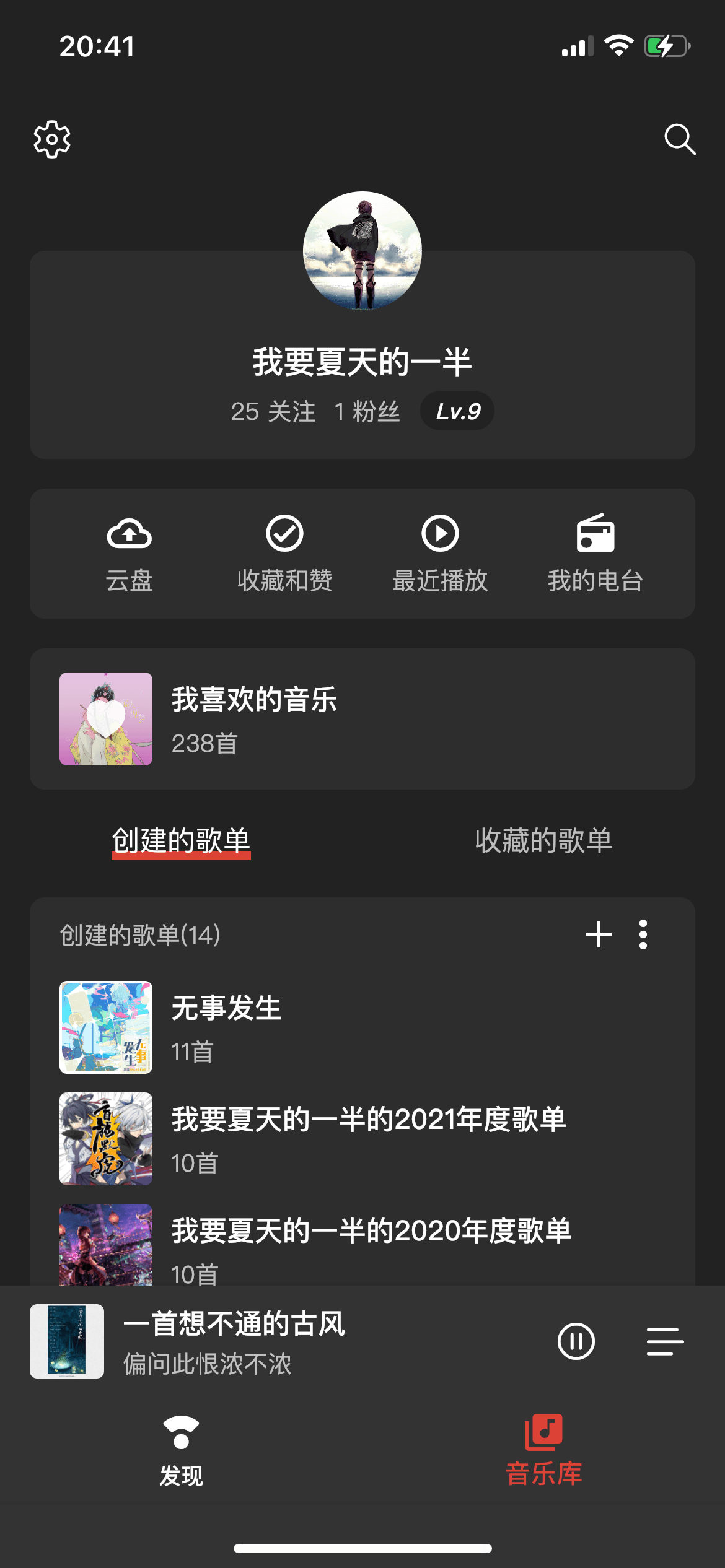Viewport: 725px width, 1568px height.
Task: Open the 无事发生 playlist
Action: tap(362, 1027)
